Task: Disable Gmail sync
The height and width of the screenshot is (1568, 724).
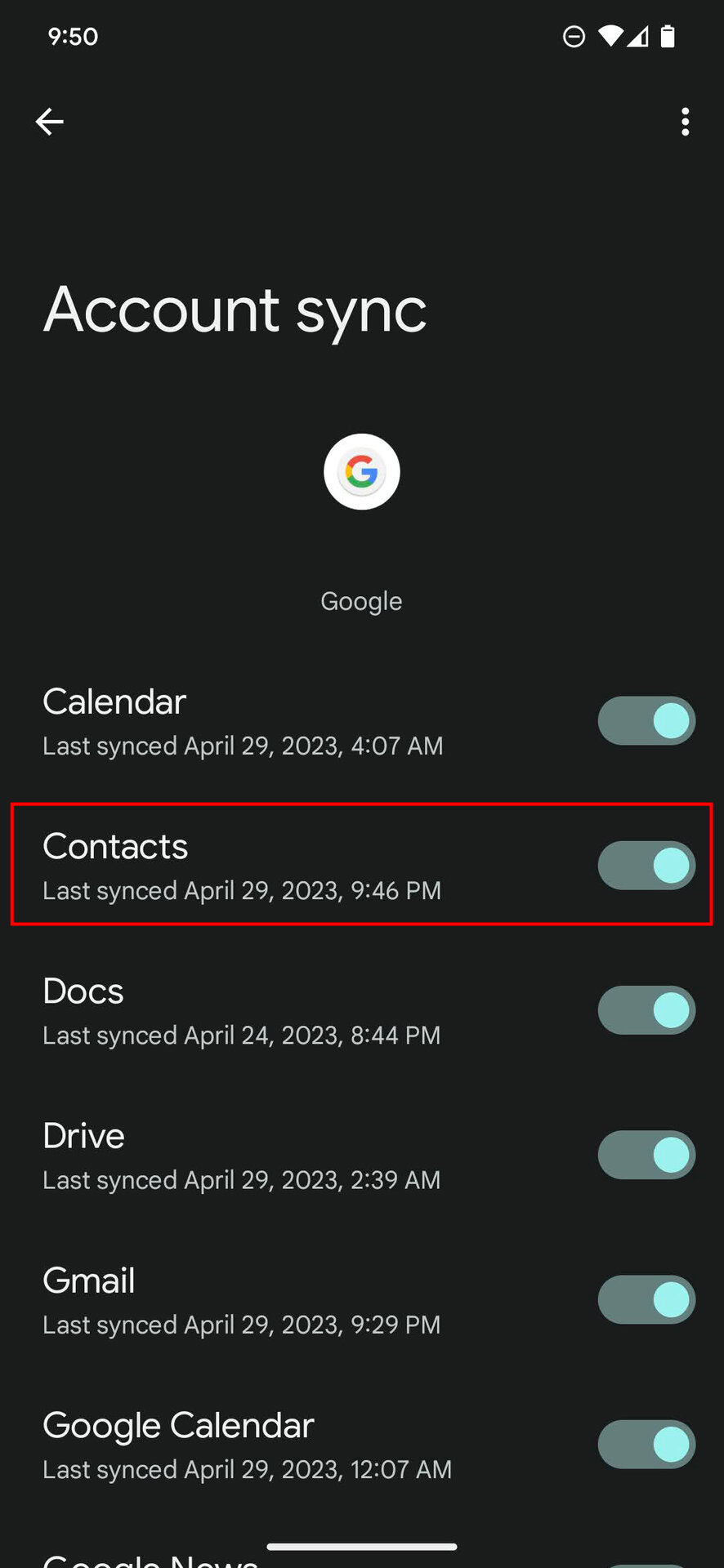Action: click(646, 1299)
